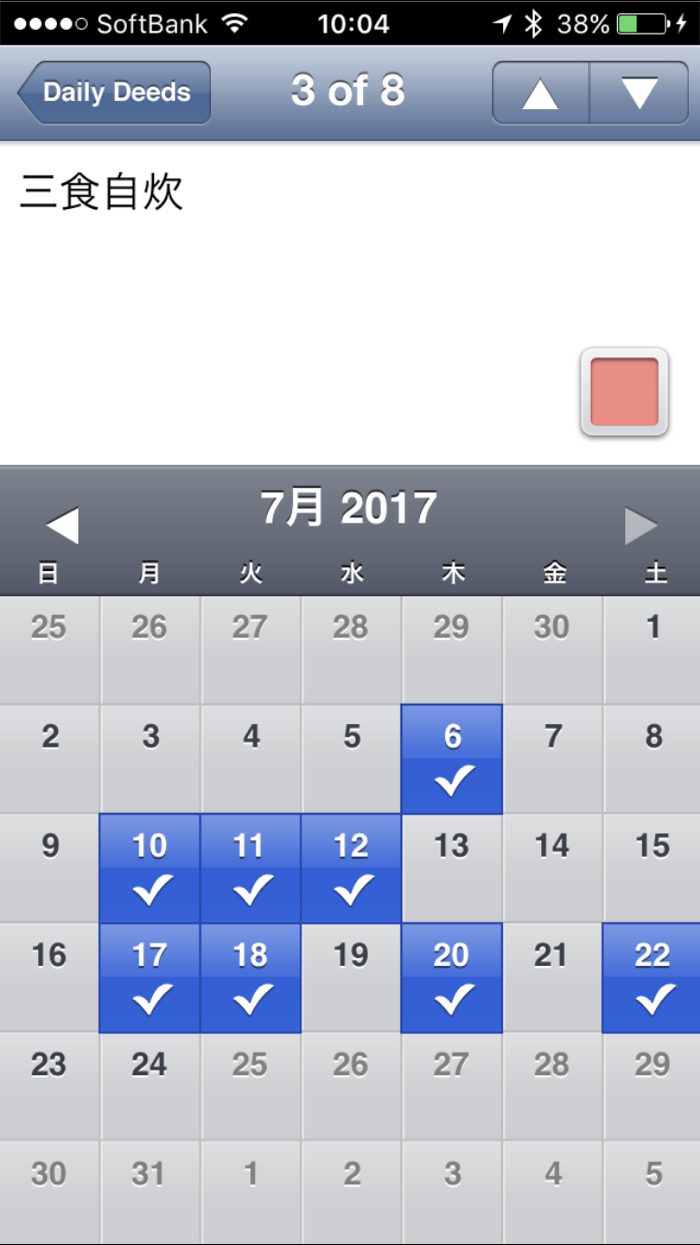This screenshot has height=1245, width=700.
Task: Open the red color swatch
Action: [x=624, y=392]
